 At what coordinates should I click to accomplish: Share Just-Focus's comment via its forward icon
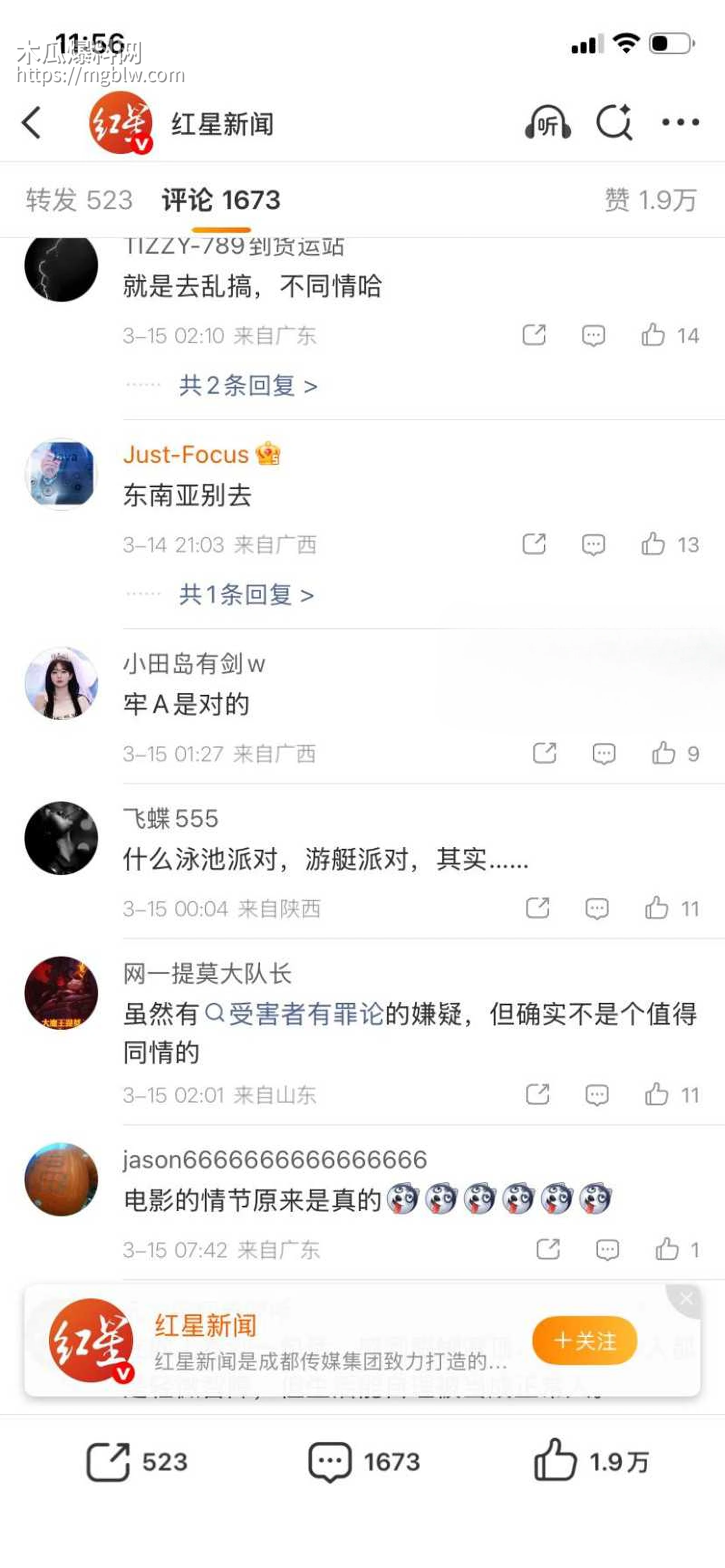[535, 544]
